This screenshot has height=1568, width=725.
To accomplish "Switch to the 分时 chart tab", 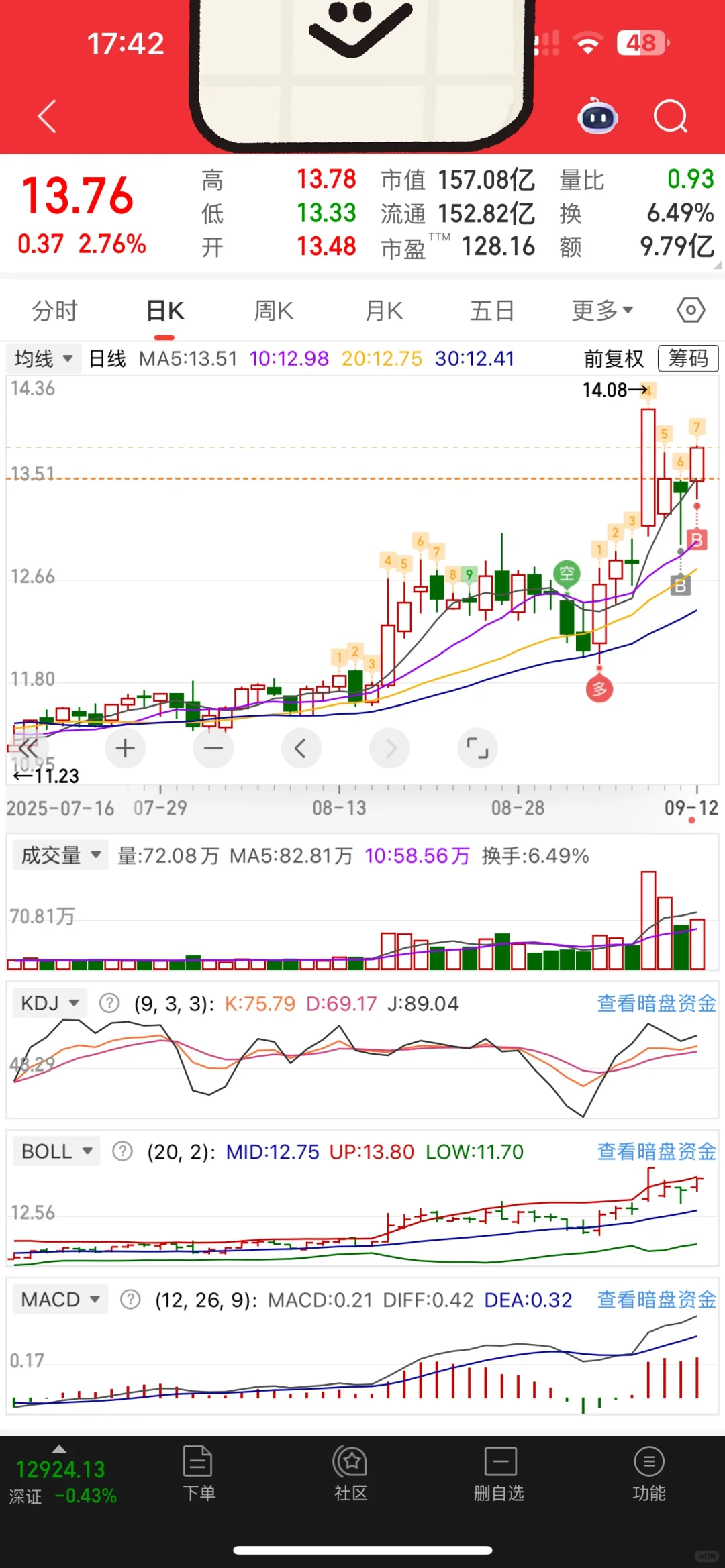I will point(55,311).
